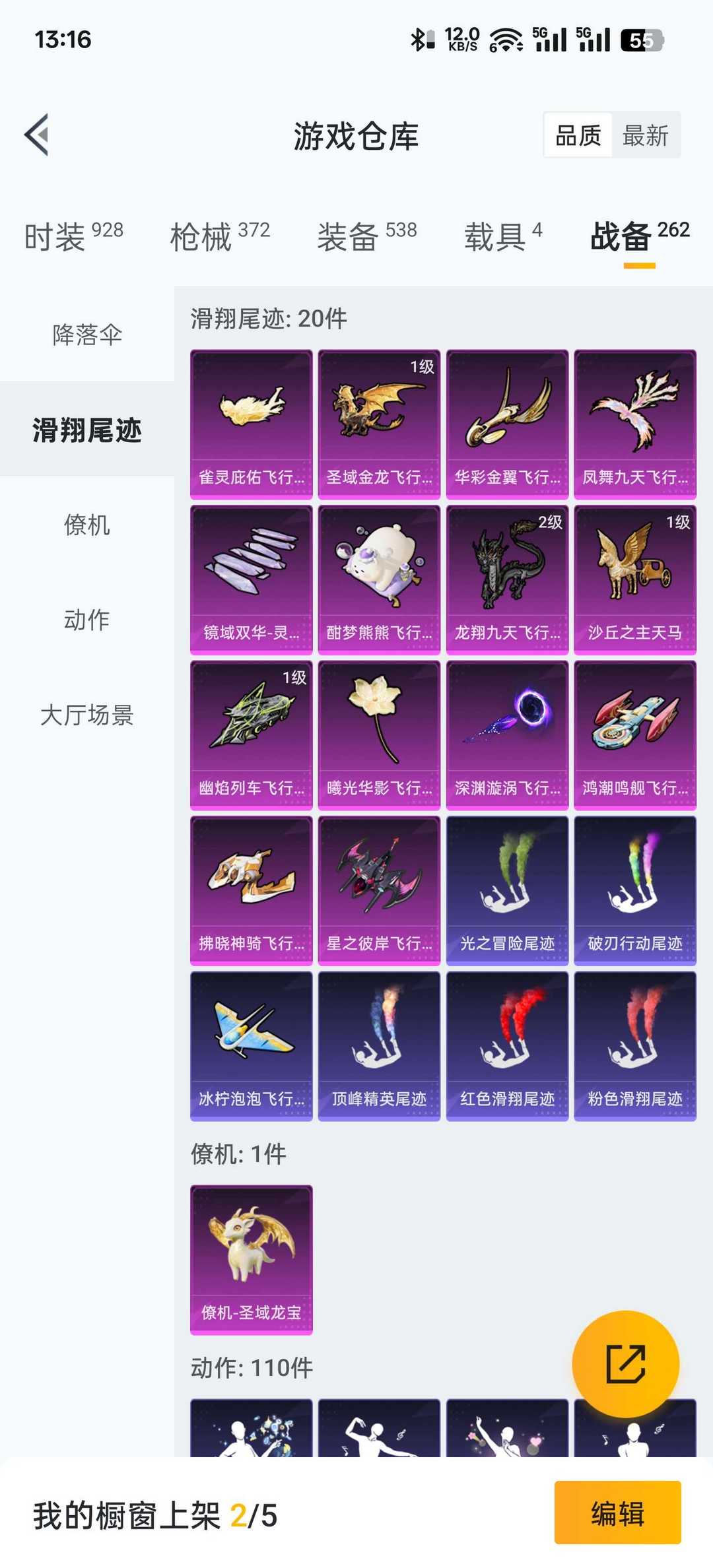
Task: Go back using the top-left arrow
Action: (x=37, y=135)
